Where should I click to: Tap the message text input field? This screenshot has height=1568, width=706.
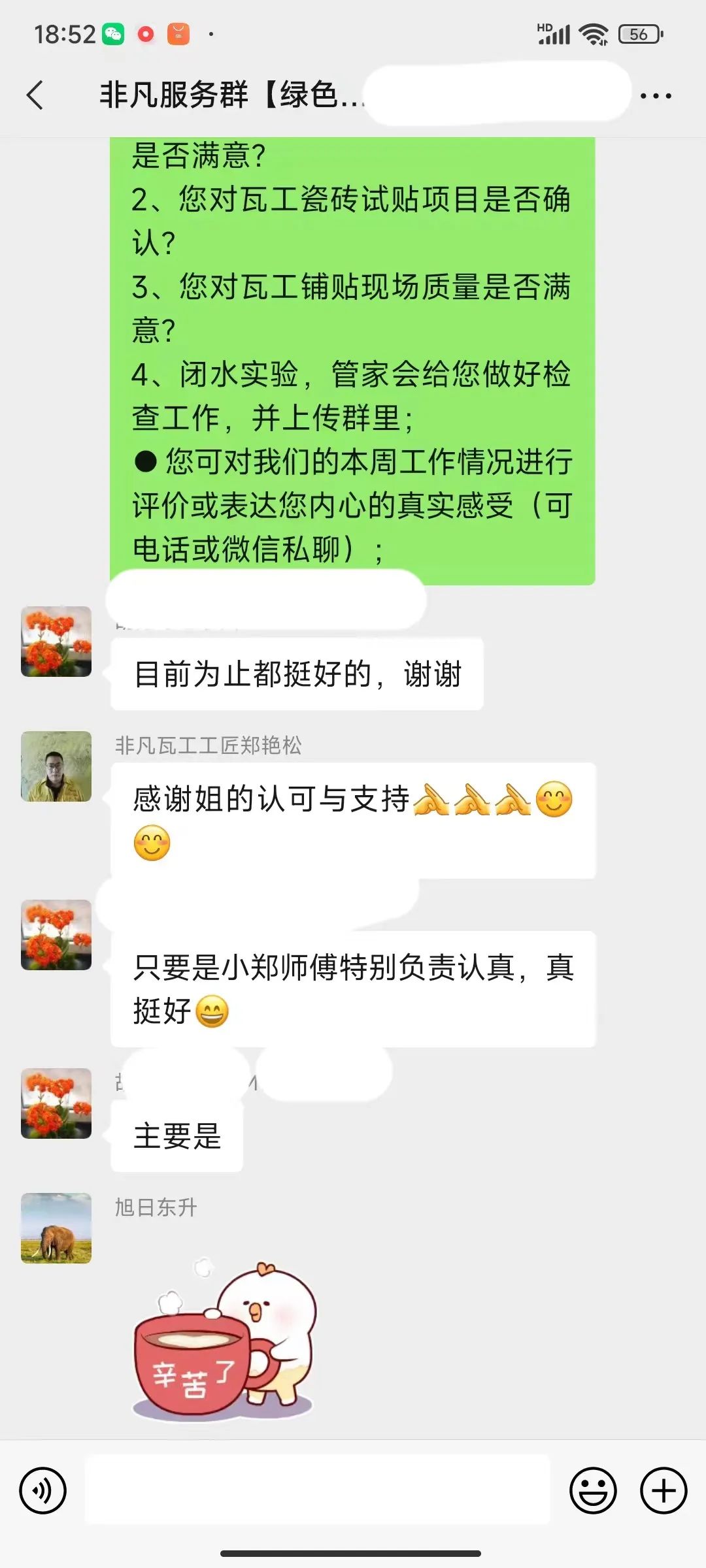pos(317,1490)
